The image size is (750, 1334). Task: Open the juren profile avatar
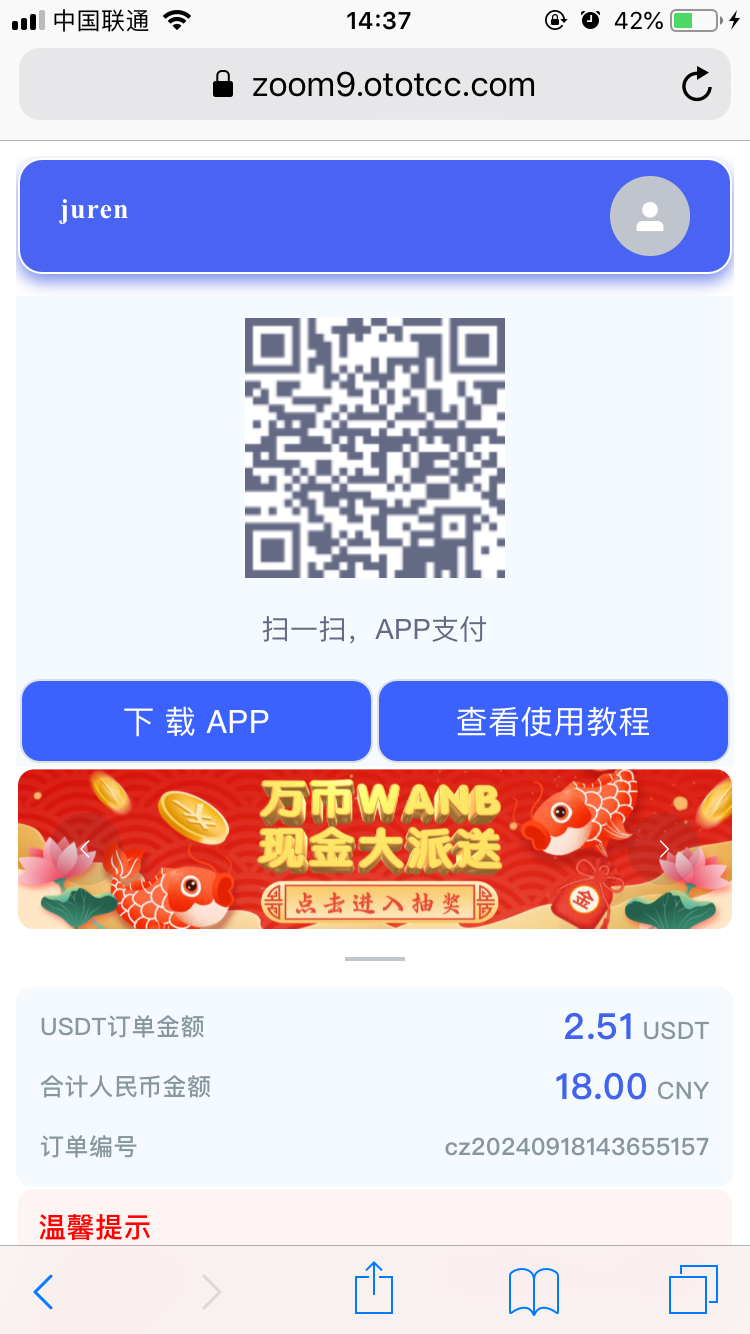[x=650, y=216]
